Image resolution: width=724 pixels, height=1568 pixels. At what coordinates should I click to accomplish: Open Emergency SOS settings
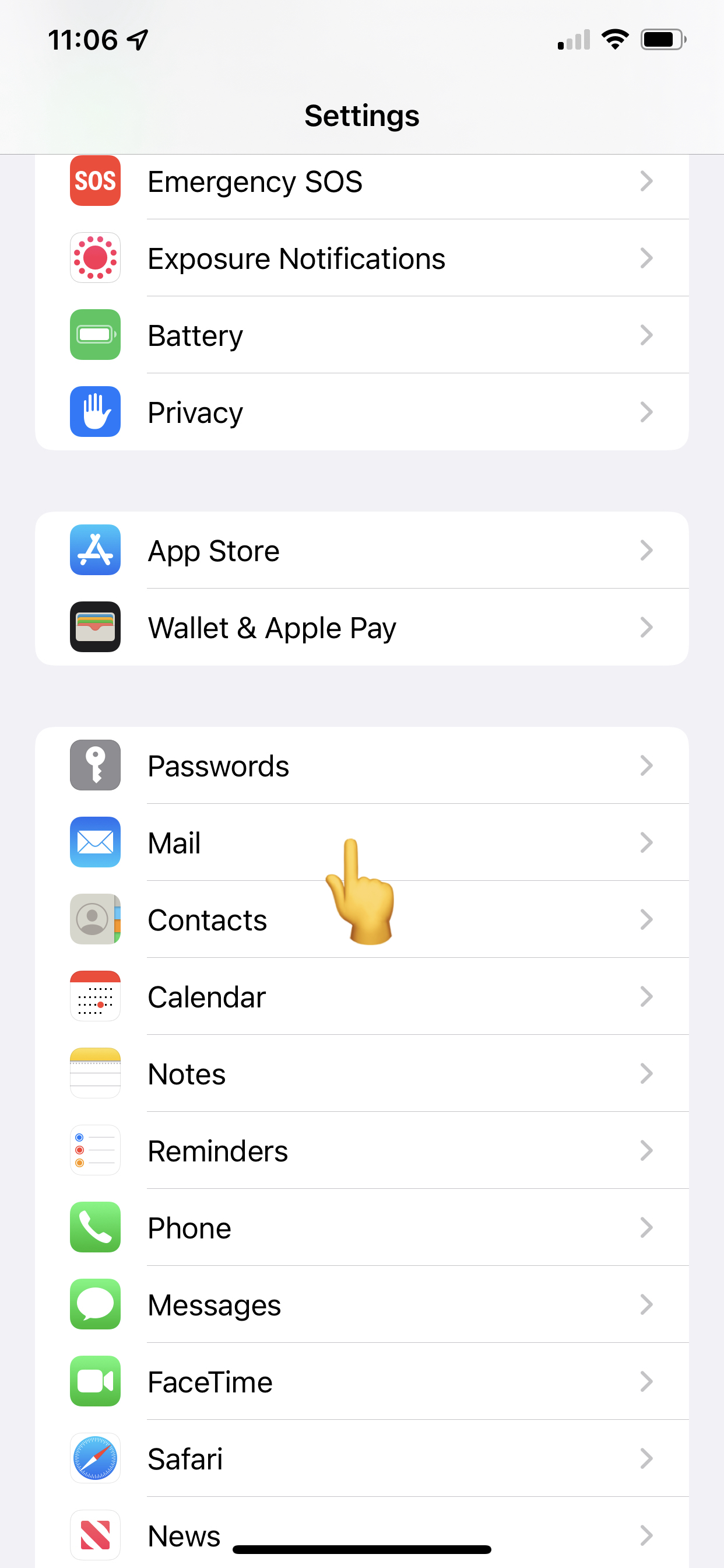tap(362, 181)
